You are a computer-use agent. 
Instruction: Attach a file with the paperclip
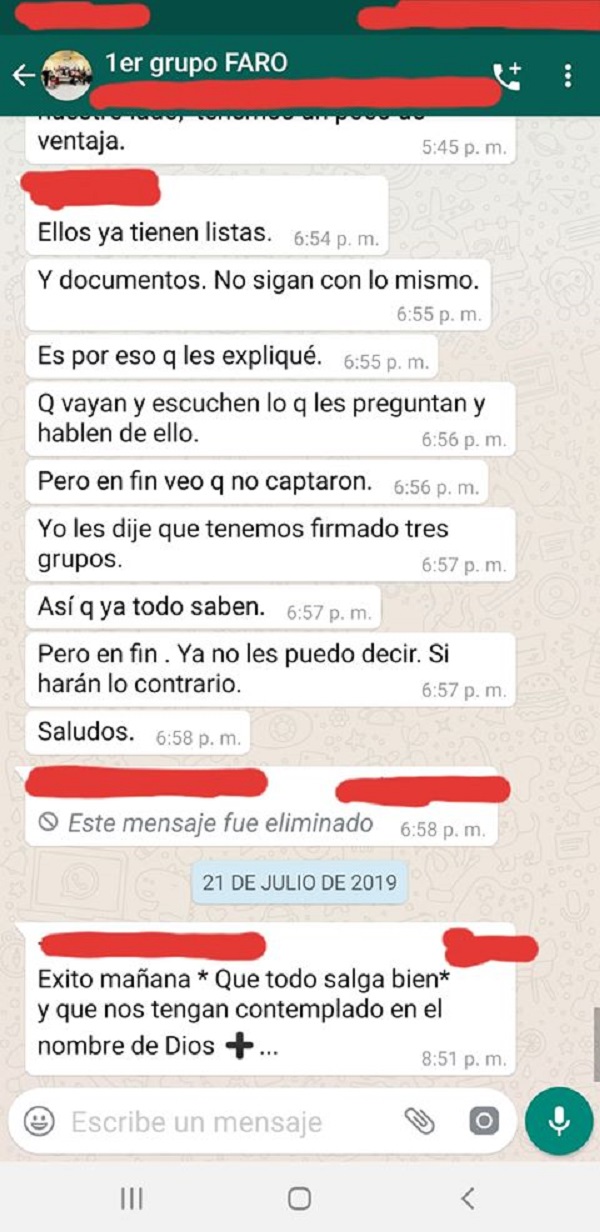click(x=419, y=1121)
